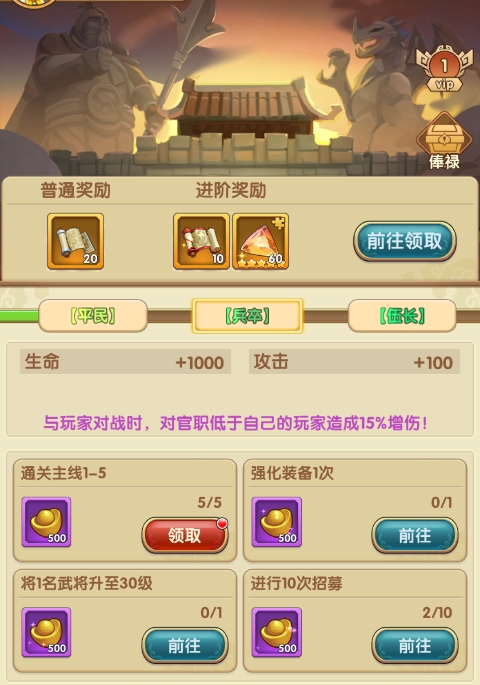
Task: Open the 俸禄 treasure chest
Action: [444, 142]
